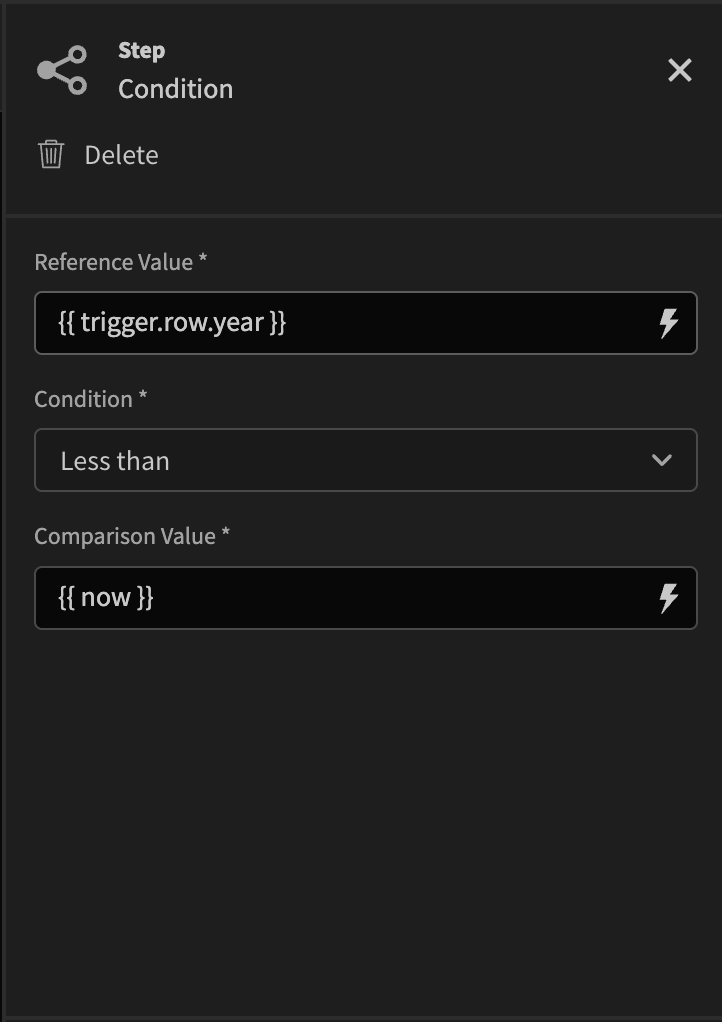Expand the Condition dropdown showing Less than
The width and height of the screenshot is (722, 1022).
(x=365, y=460)
